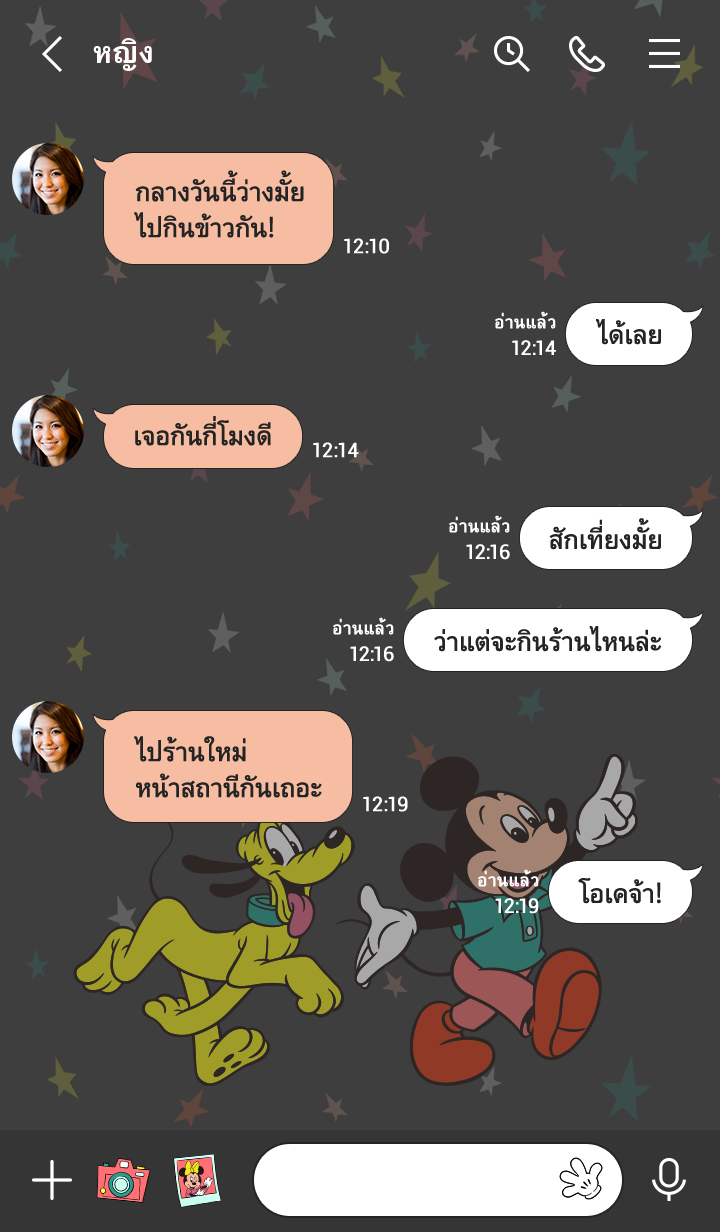This screenshot has height=1232, width=720.
Task: Open หญิง's profile picture beside กลางวันนี้ว่างมั้ย
Action: [x=48, y=179]
